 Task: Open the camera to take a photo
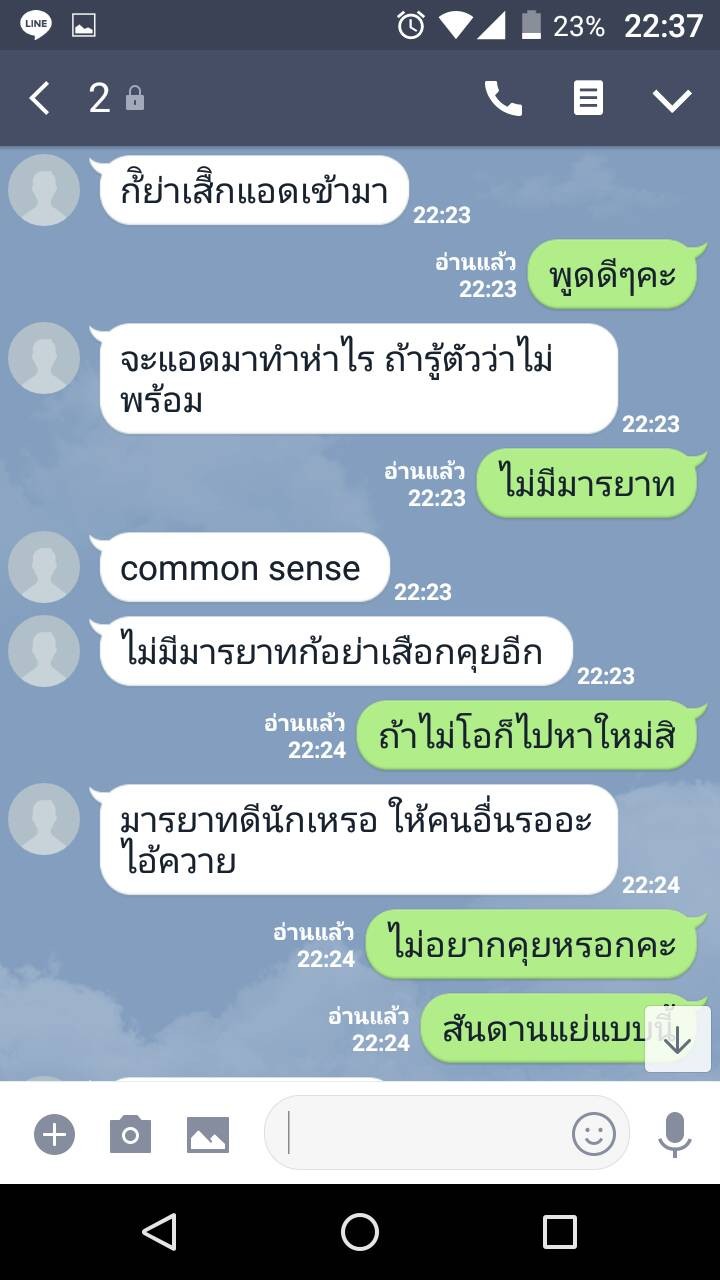130,1134
